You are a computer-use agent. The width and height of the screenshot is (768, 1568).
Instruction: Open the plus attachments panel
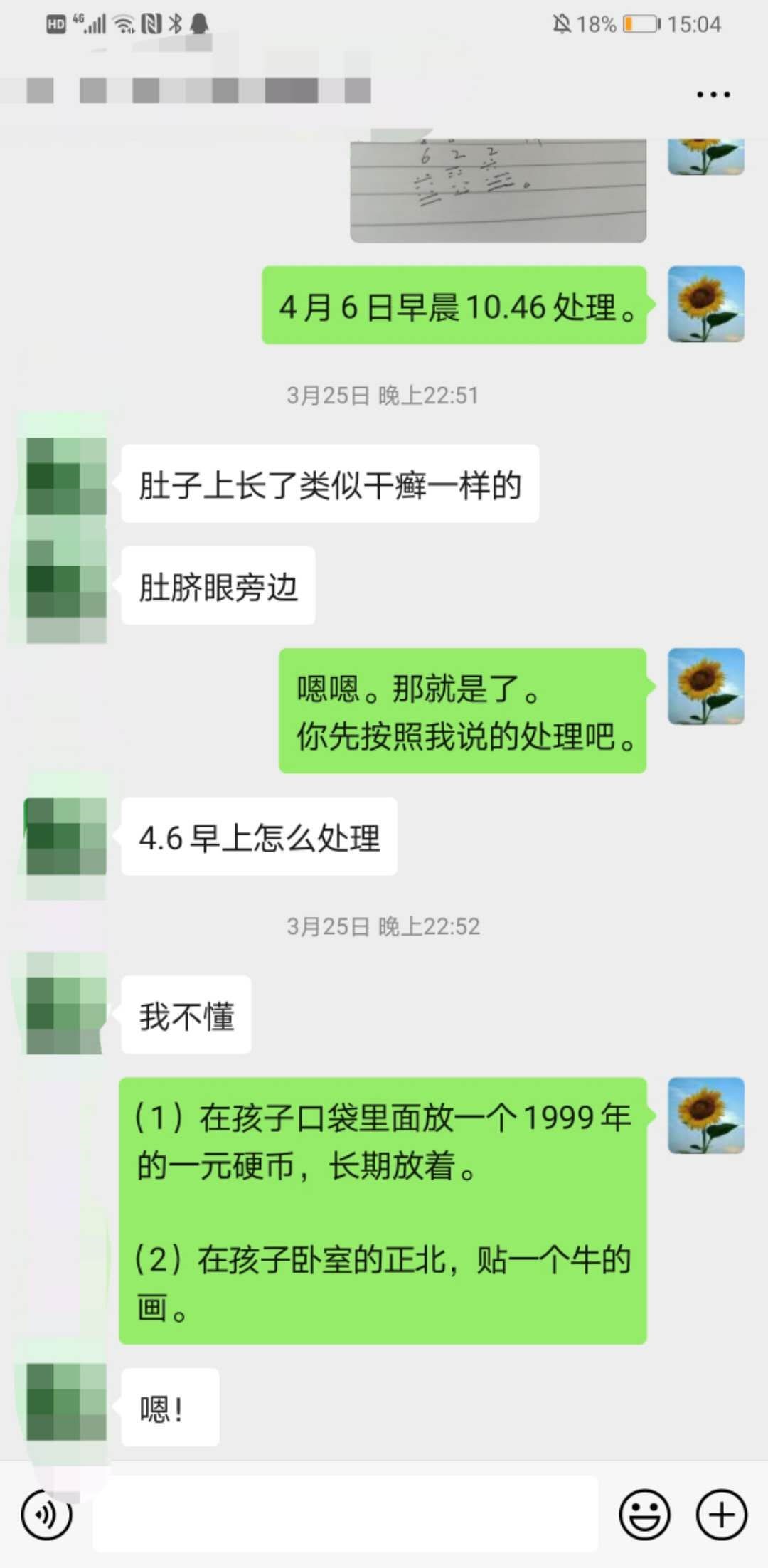[721, 1515]
